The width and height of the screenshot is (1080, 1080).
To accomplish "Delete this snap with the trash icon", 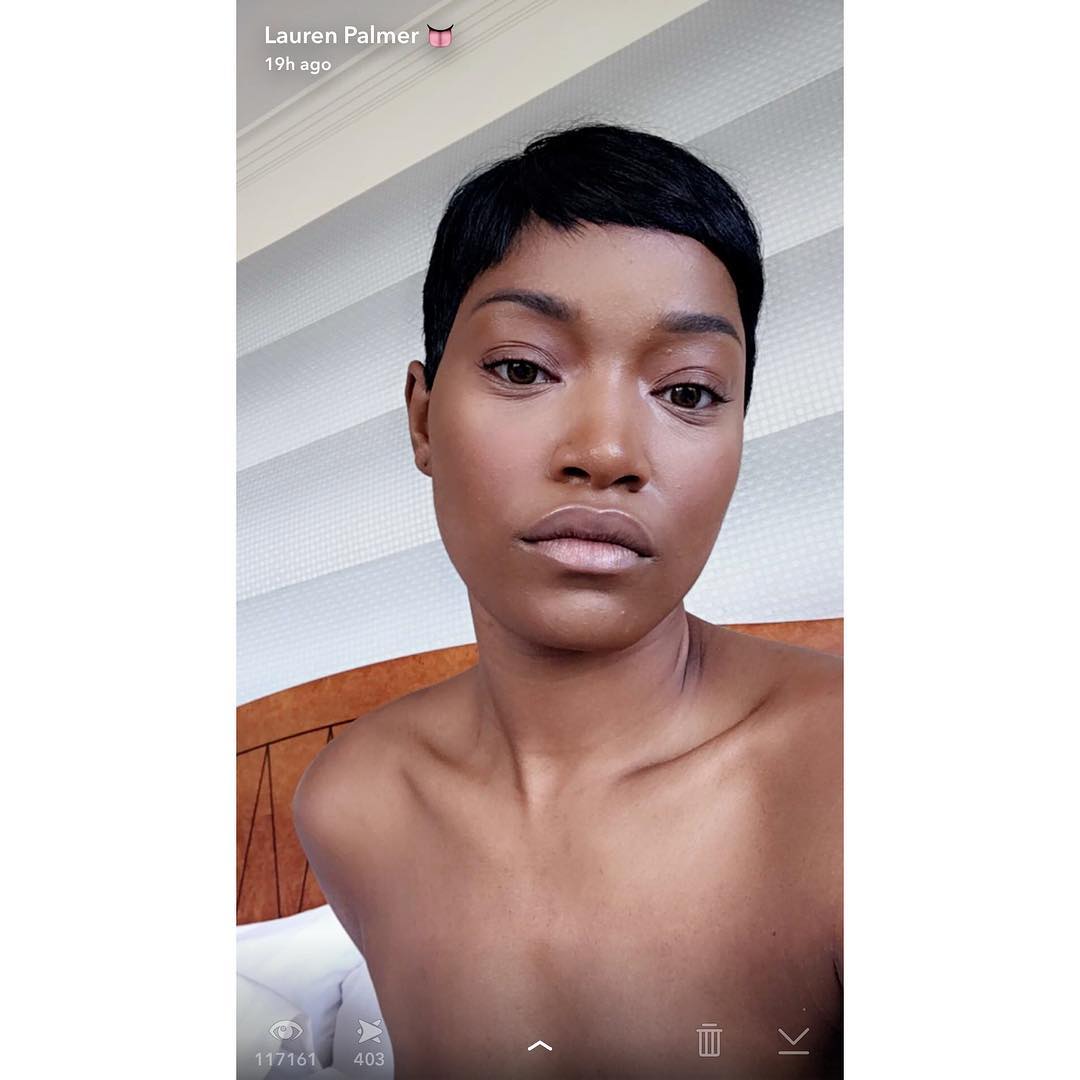I will coord(709,1040).
